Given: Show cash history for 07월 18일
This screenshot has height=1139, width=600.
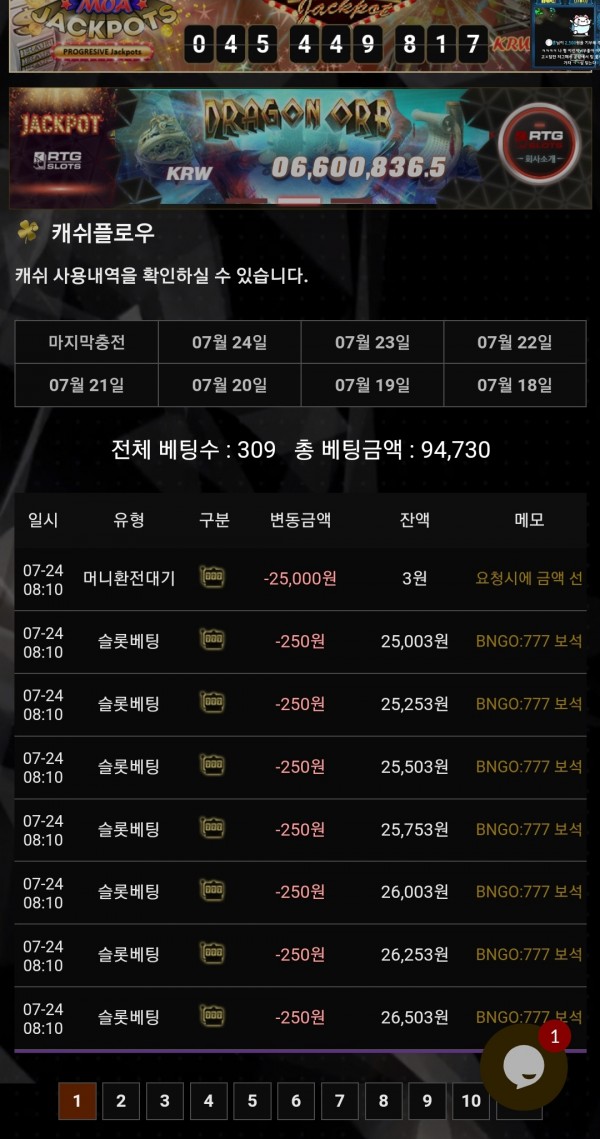Looking at the screenshot, I should tap(514, 384).
